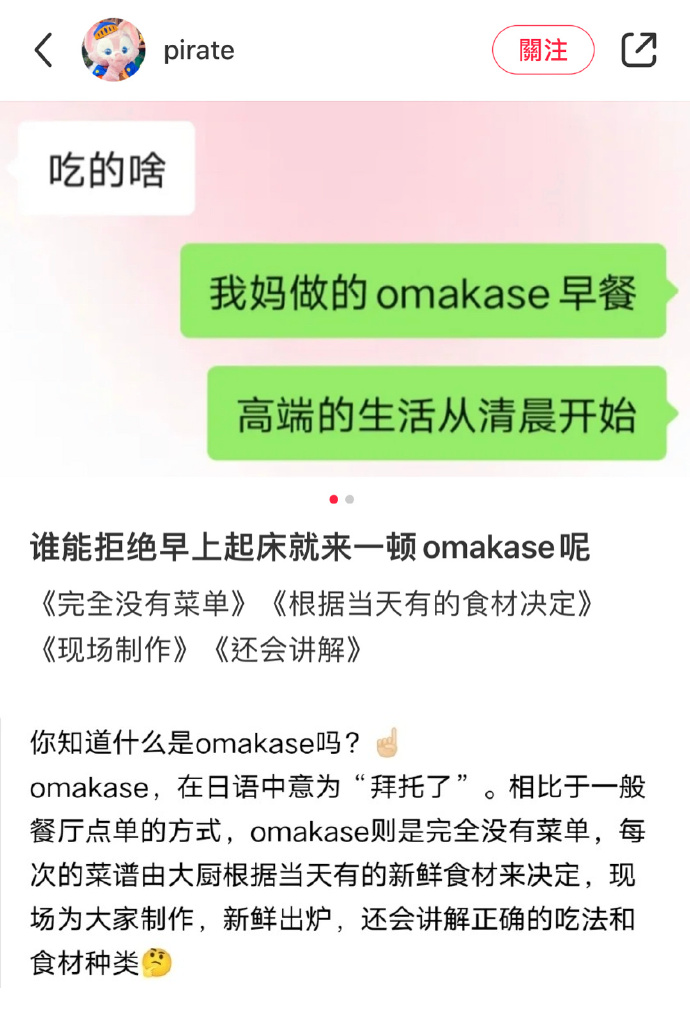Open pirate's profile avatar
Viewport: 690px width, 1025px height.
pos(113,50)
